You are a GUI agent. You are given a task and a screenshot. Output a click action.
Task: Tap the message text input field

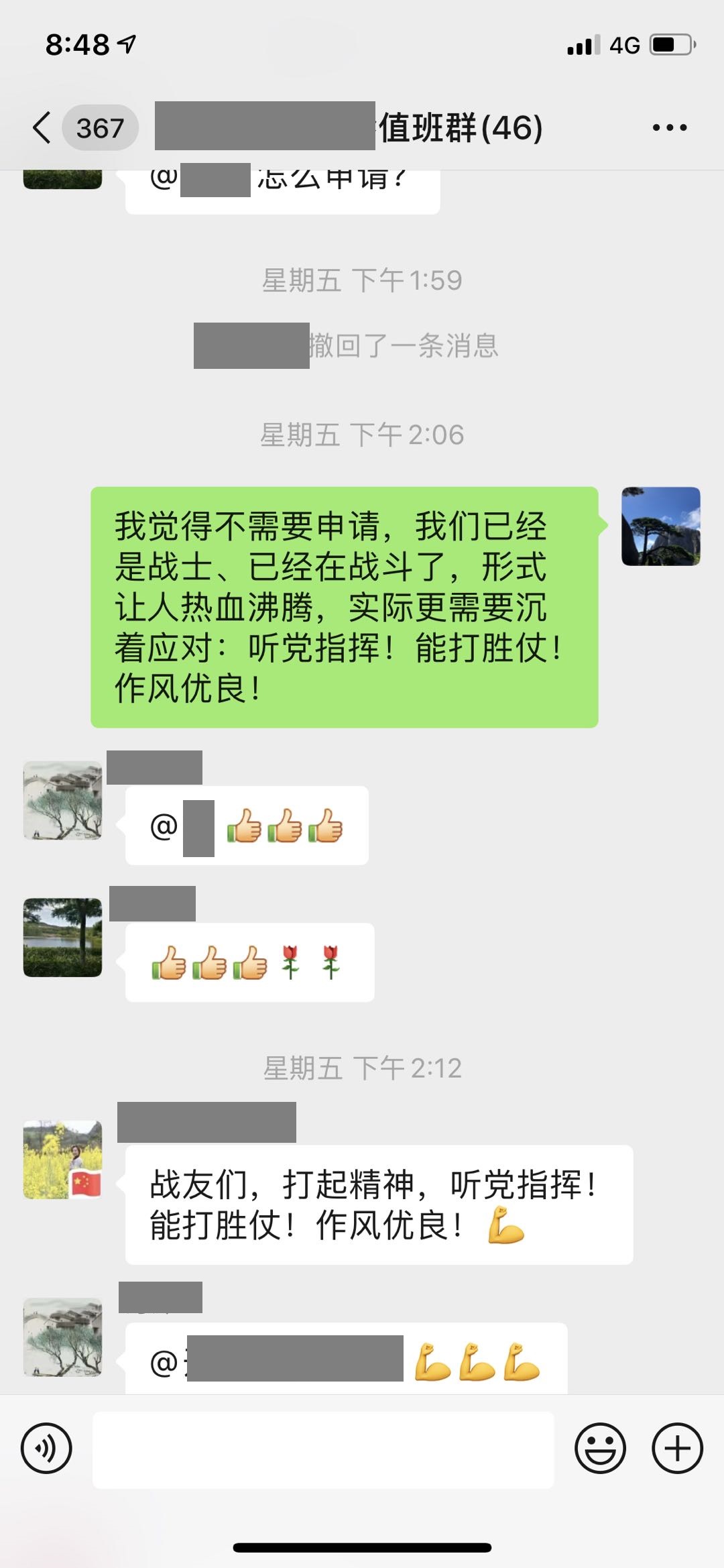(x=323, y=1449)
